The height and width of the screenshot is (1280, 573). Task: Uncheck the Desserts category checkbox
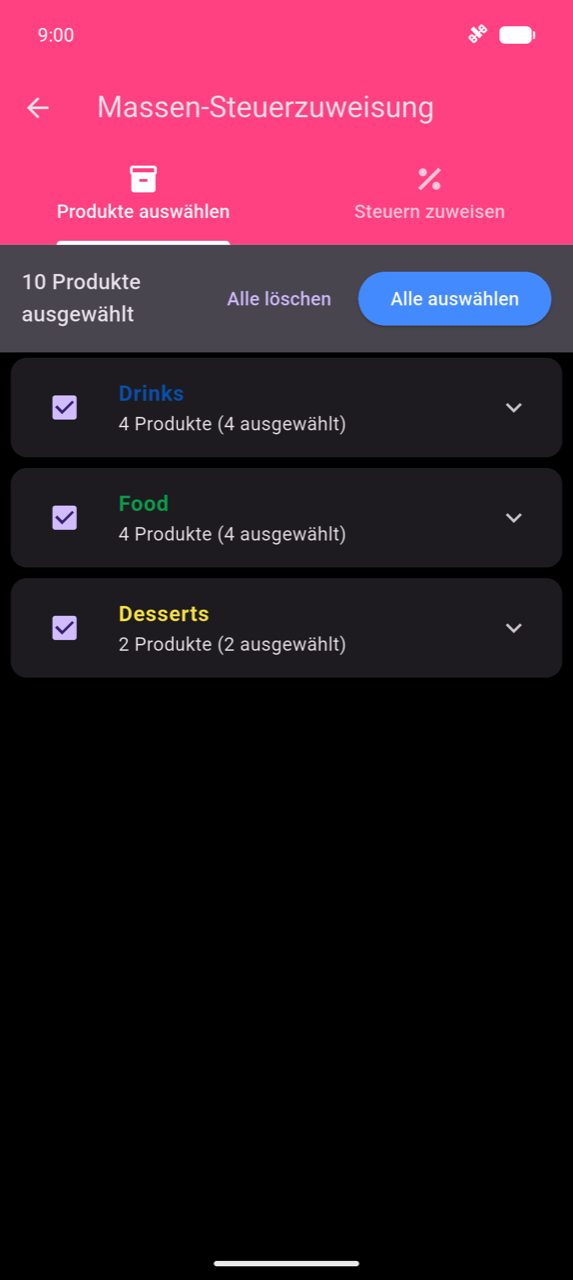[x=65, y=627]
